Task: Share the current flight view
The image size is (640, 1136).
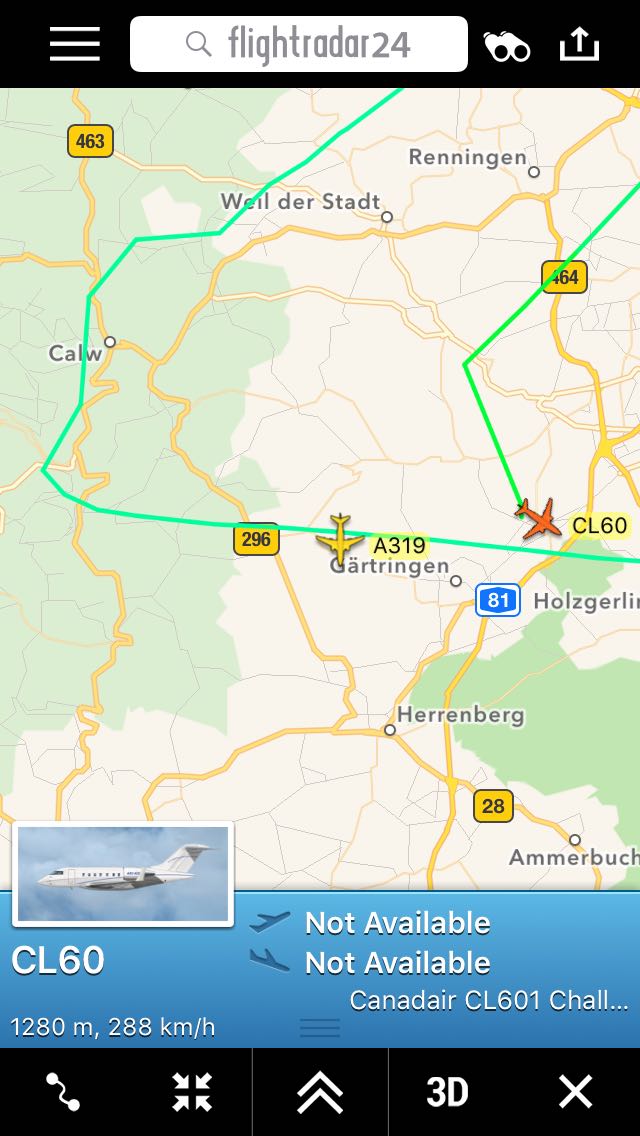Action: coord(579,44)
